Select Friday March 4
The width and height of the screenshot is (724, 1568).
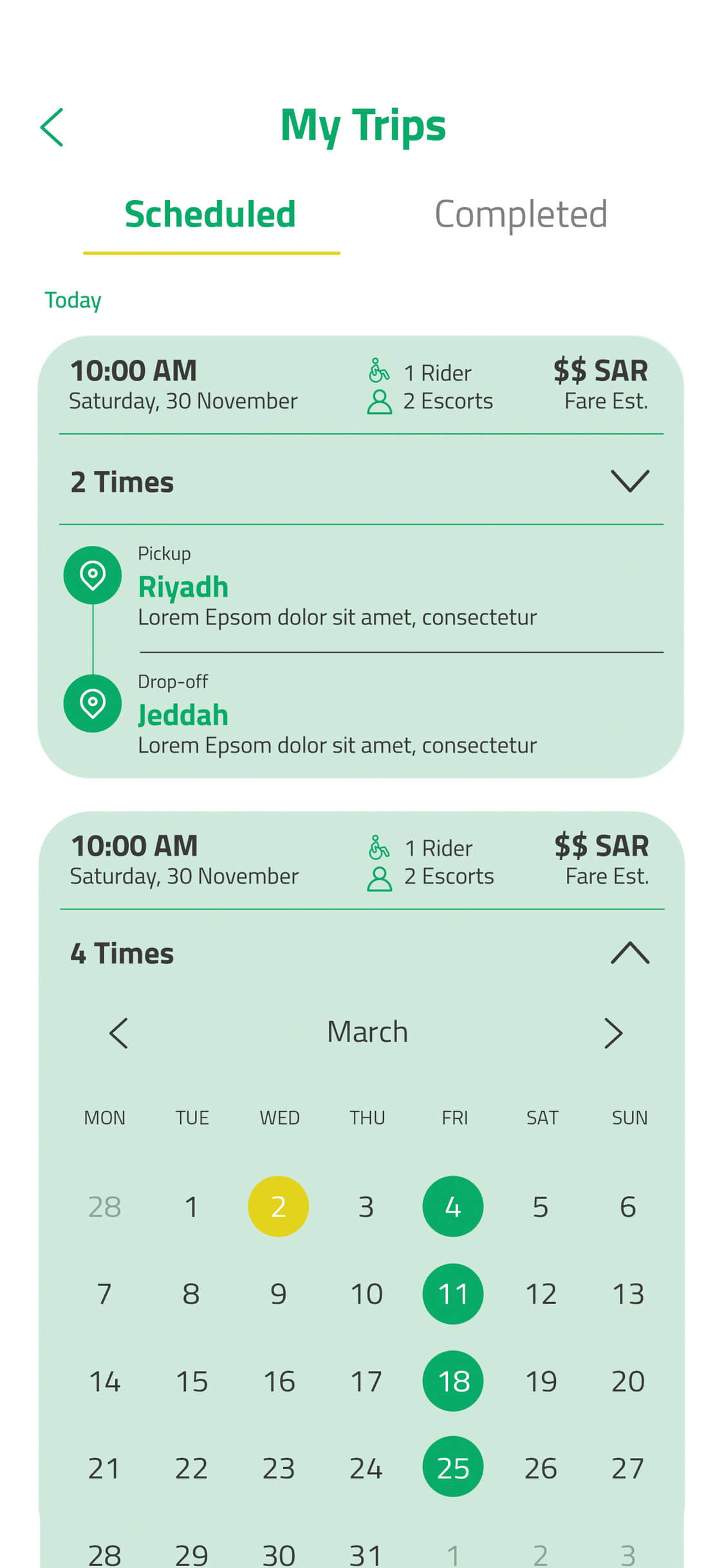(x=452, y=1206)
